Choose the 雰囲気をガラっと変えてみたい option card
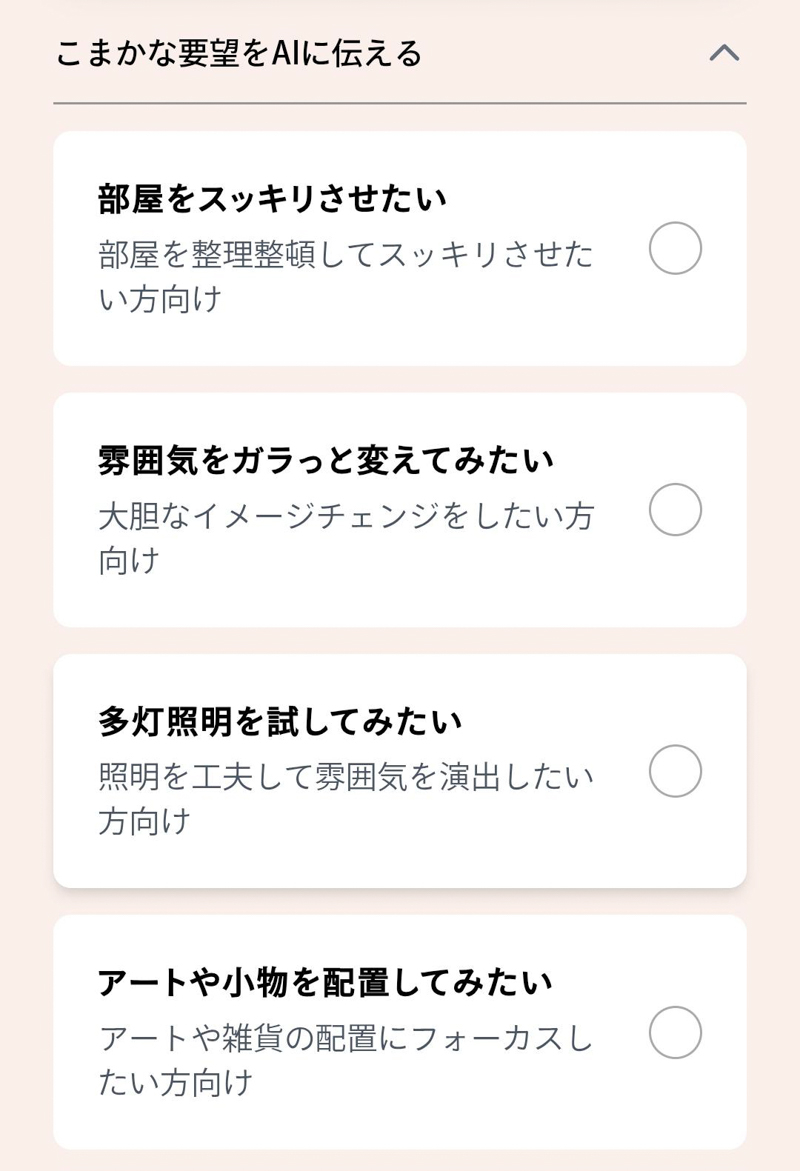The image size is (800, 1171). click(400, 512)
